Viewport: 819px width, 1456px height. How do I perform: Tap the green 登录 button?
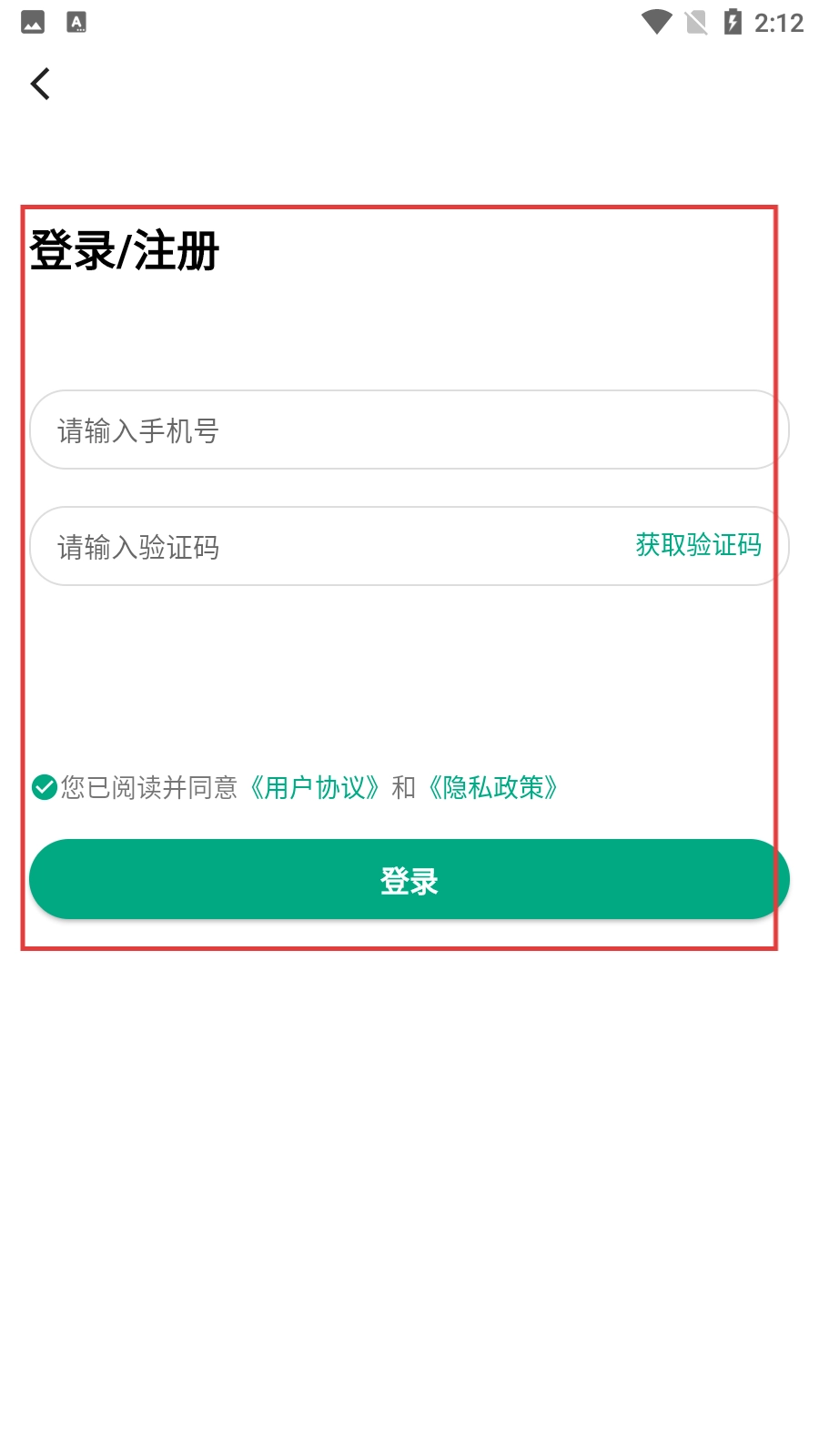[x=409, y=879]
